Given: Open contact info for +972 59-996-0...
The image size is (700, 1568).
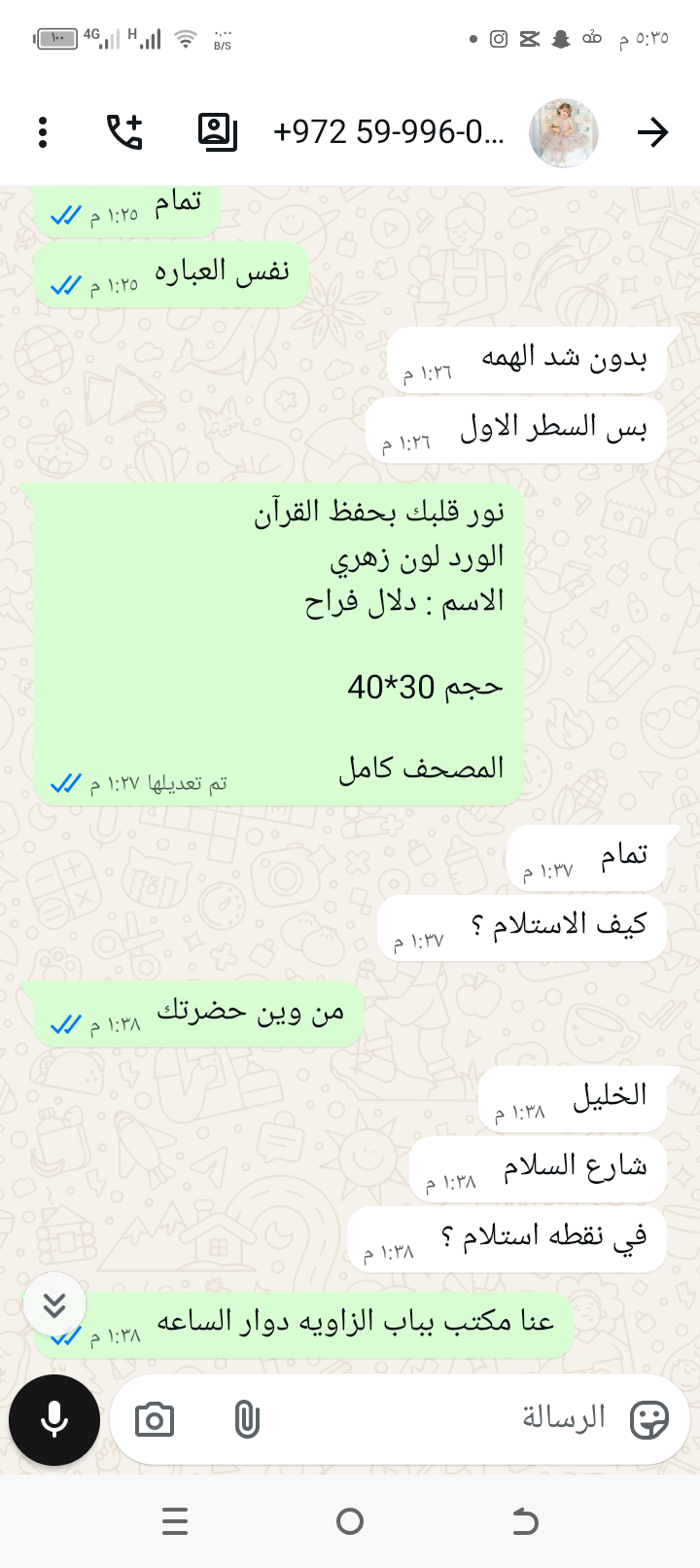Looking at the screenshot, I should click(x=389, y=132).
